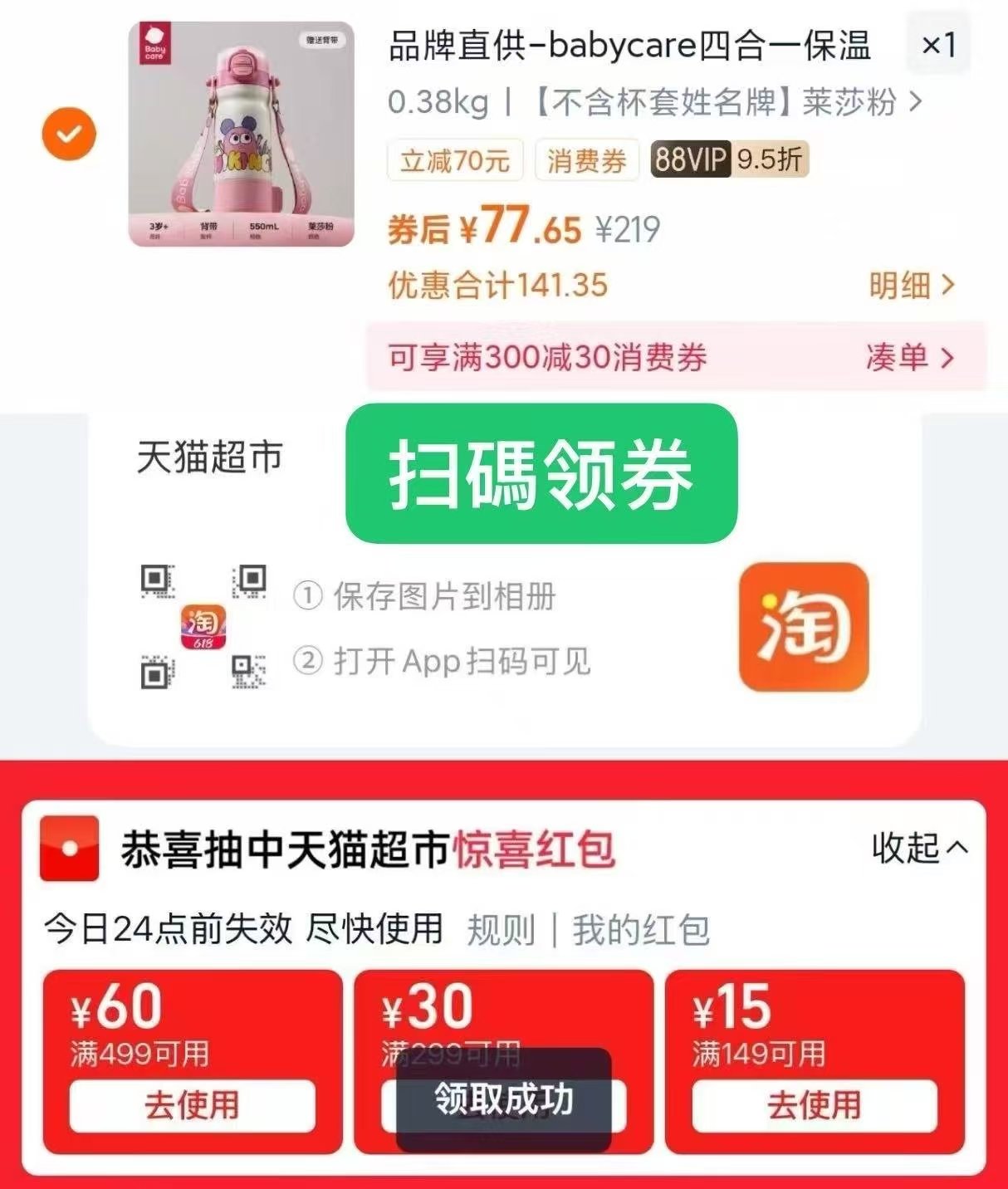Click the babycare水杯 product thumbnail
This screenshot has width=1008, height=1189.
(x=237, y=133)
